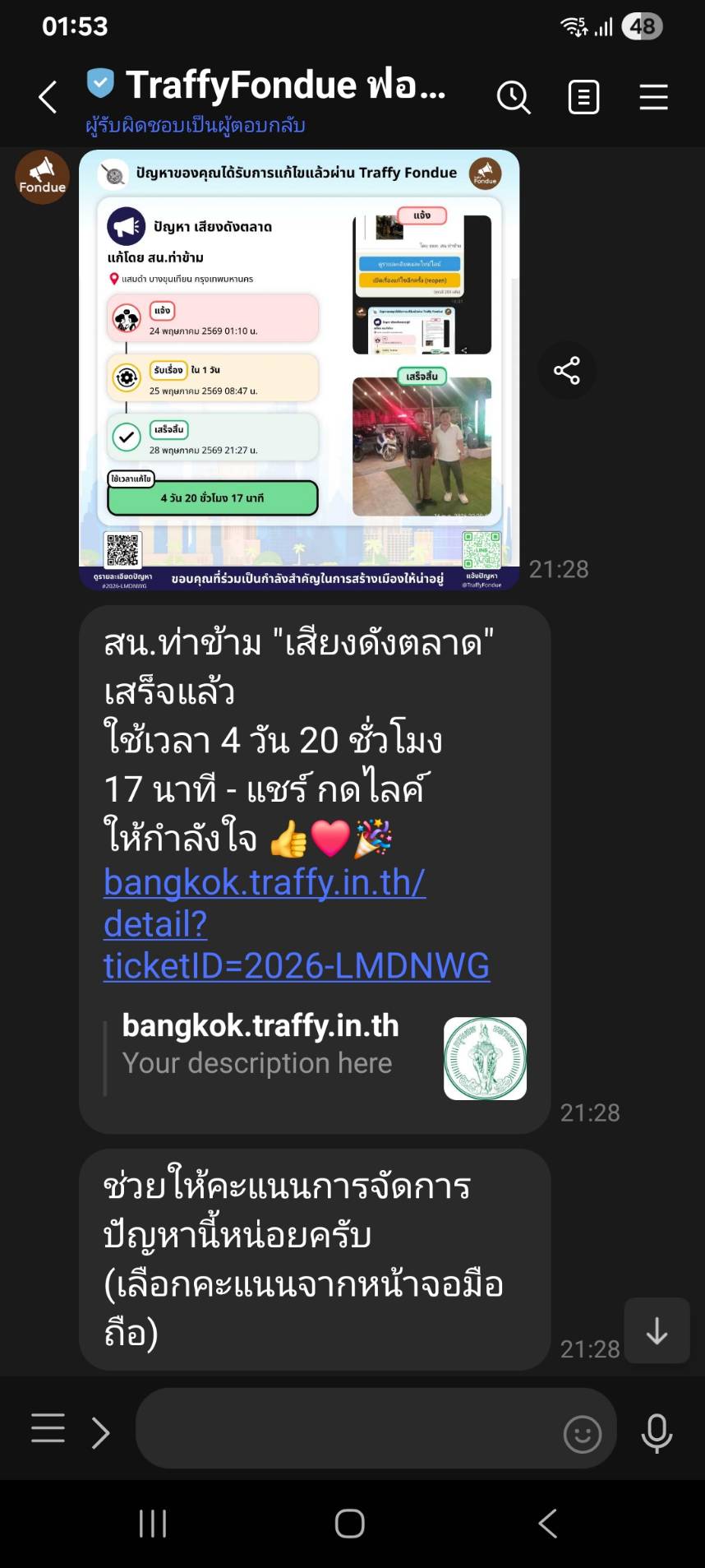Viewport: 705px width, 1568px height.
Task: Open the Traffy Fondue resolved-problem image
Action: [299, 370]
